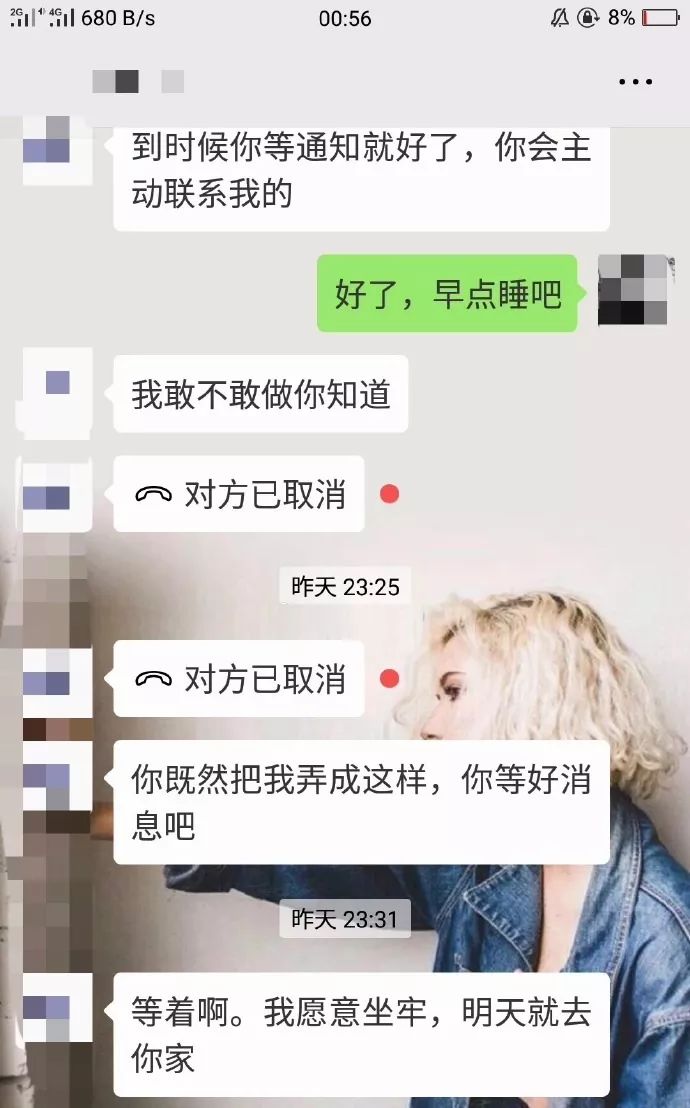Screen dimensions: 690x1108
Task: Open contact avatar beside "等着啊。我愿意坐牢" message
Action: tap(57, 1008)
